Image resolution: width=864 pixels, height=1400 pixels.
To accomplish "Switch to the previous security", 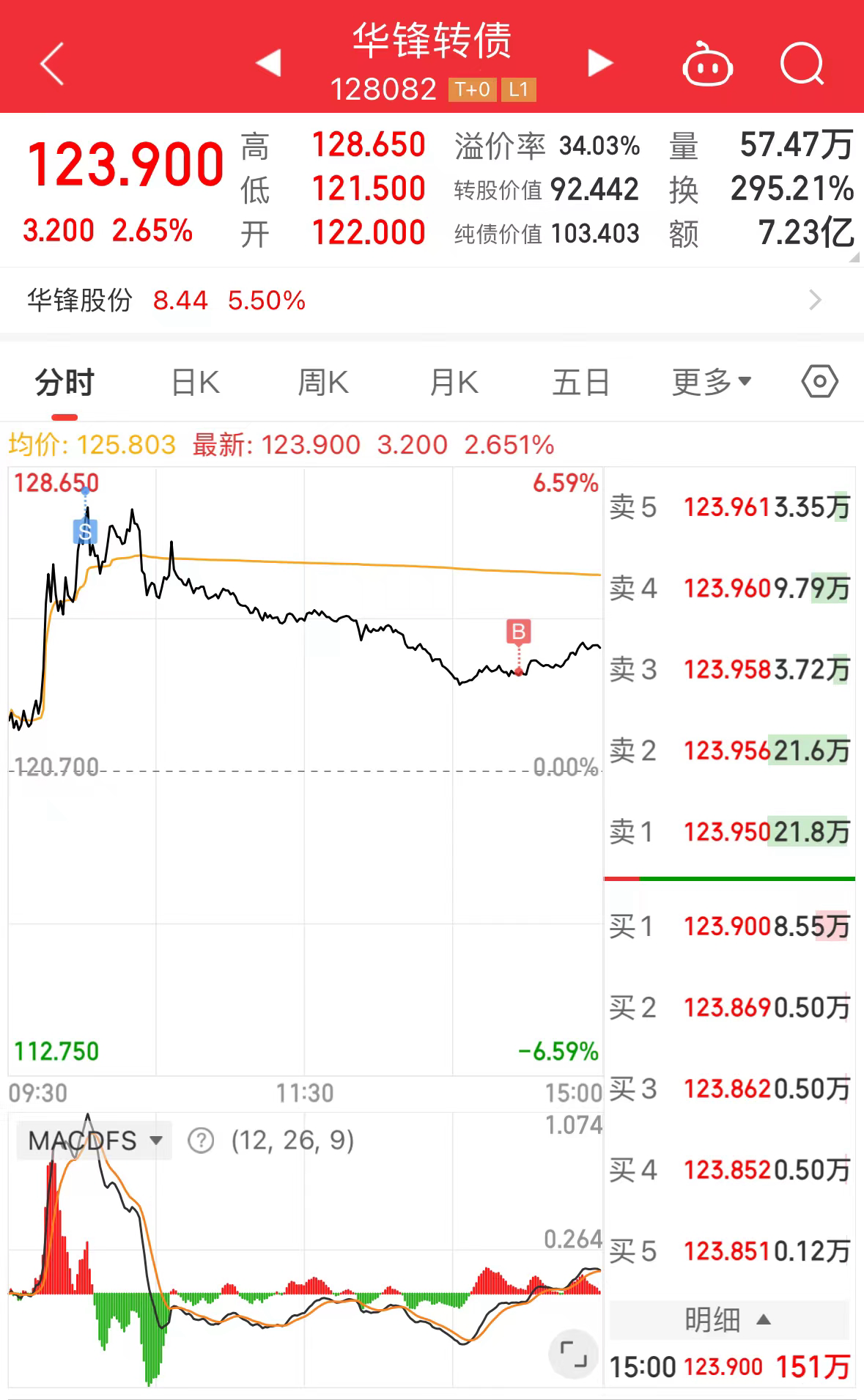I will (269, 63).
